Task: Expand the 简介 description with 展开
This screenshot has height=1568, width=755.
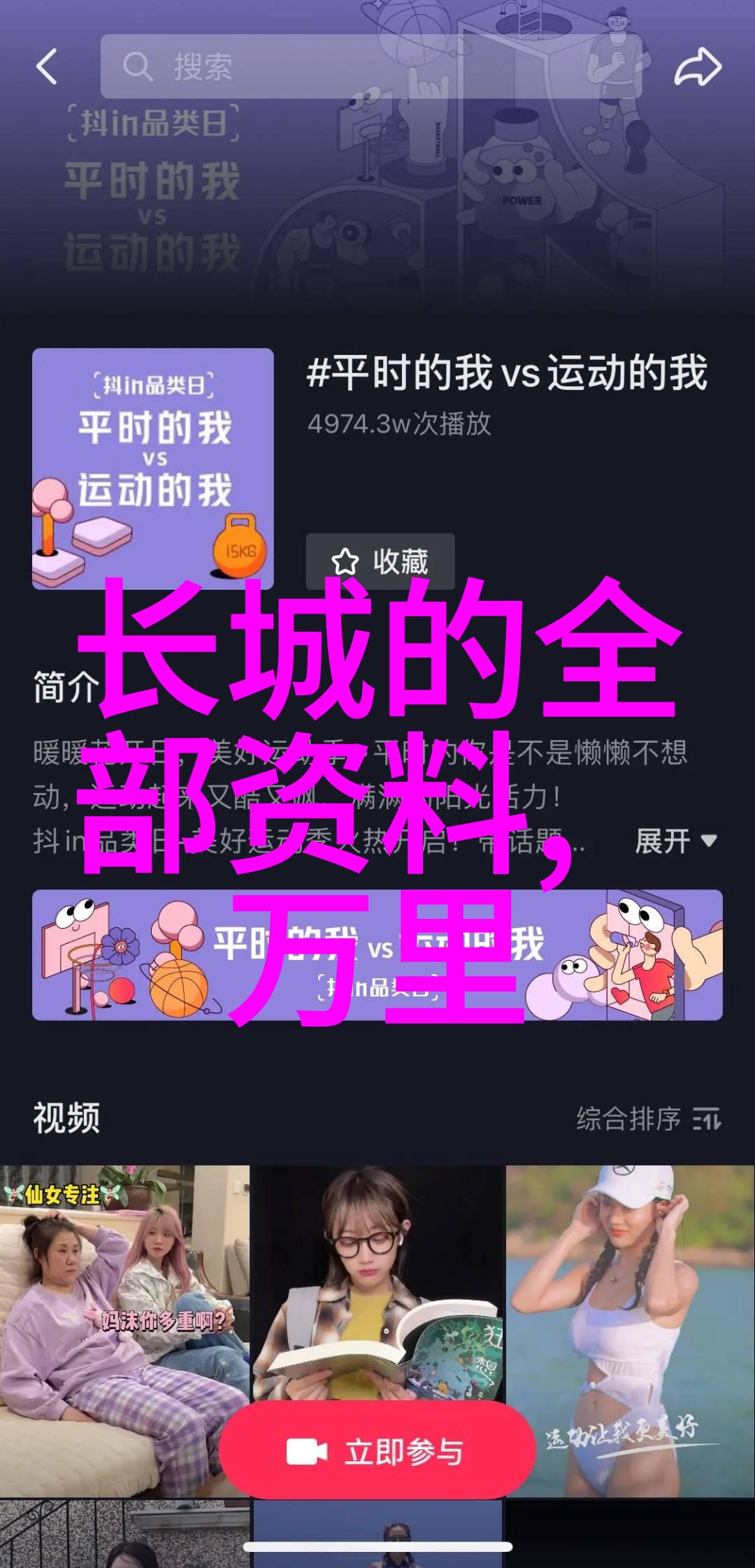Action: [675, 841]
